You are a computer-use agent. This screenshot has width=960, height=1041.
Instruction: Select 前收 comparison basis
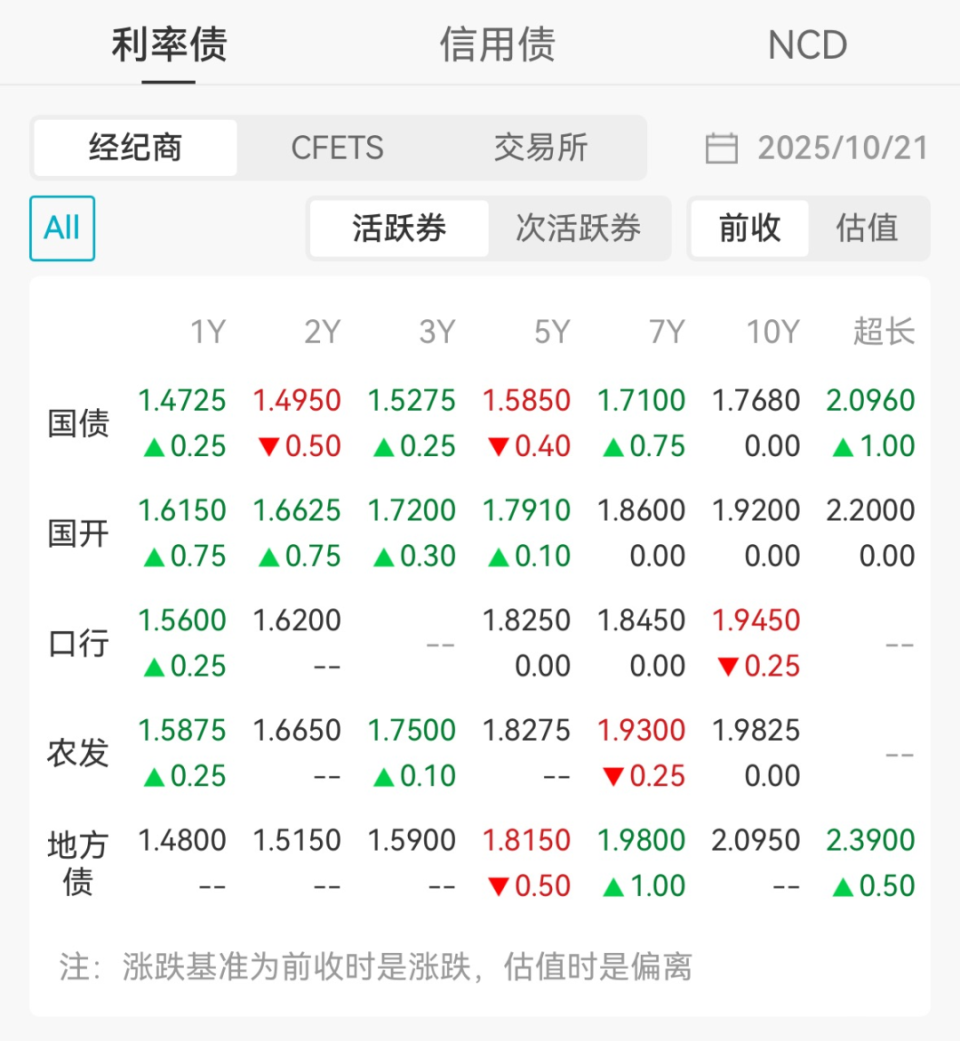749,228
